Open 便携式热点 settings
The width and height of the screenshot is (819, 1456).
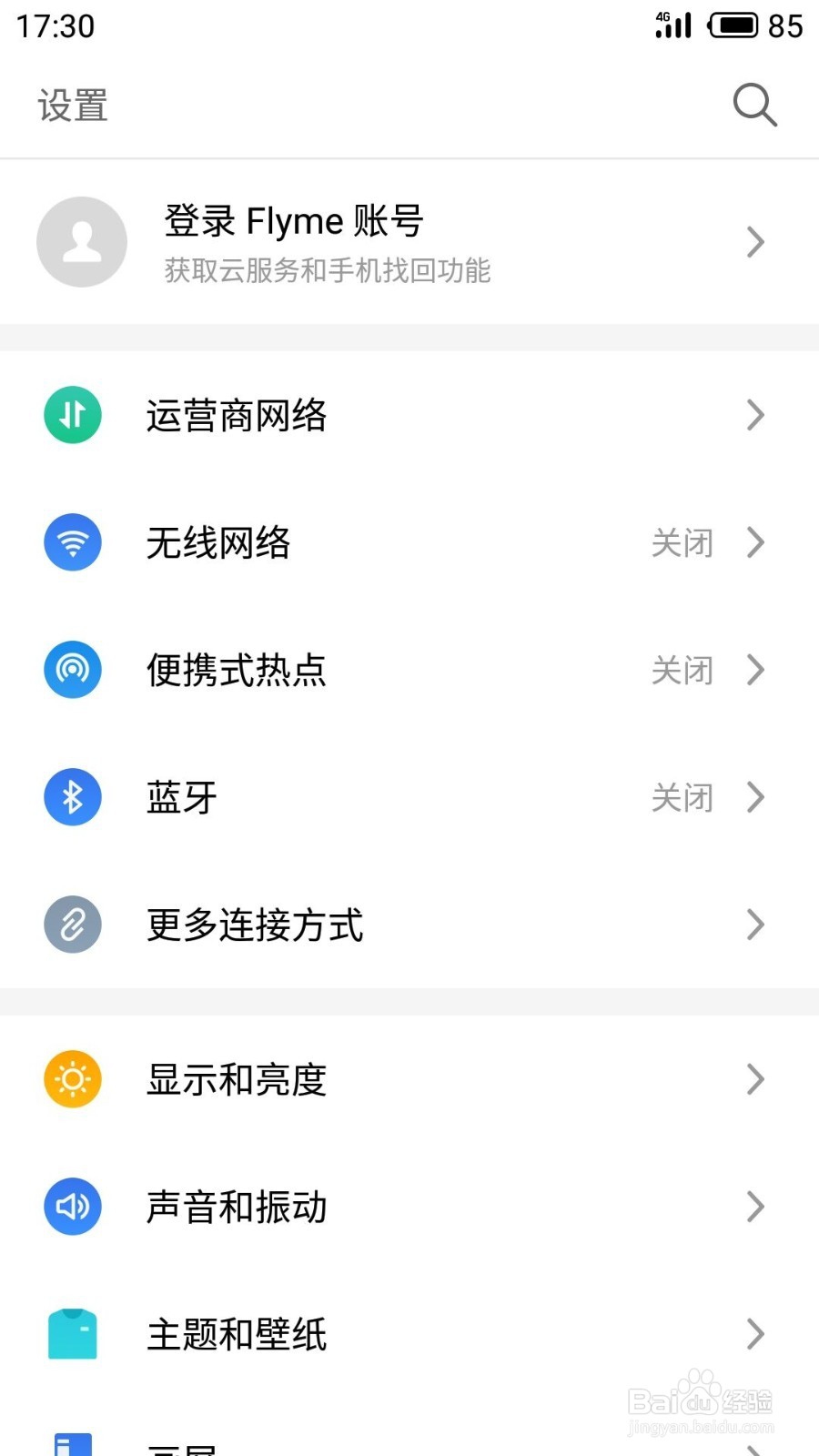click(409, 670)
